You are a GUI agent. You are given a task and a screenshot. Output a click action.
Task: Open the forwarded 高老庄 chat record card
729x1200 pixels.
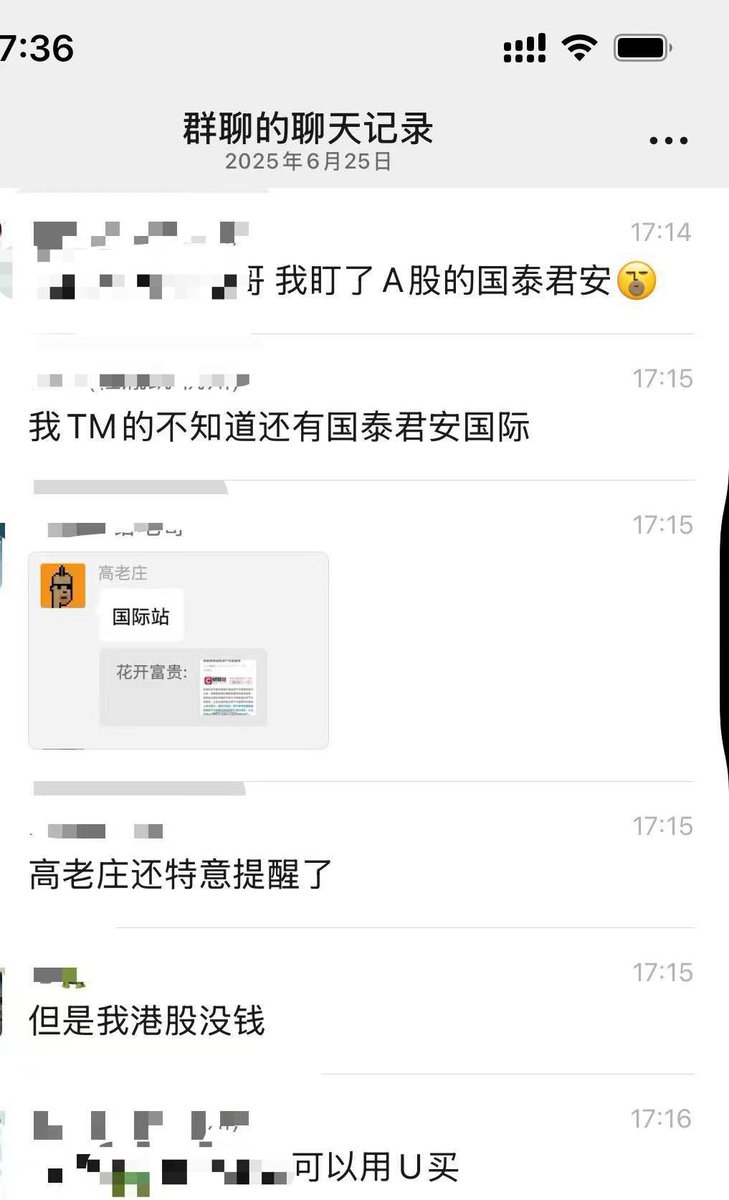[x=178, y=650]
